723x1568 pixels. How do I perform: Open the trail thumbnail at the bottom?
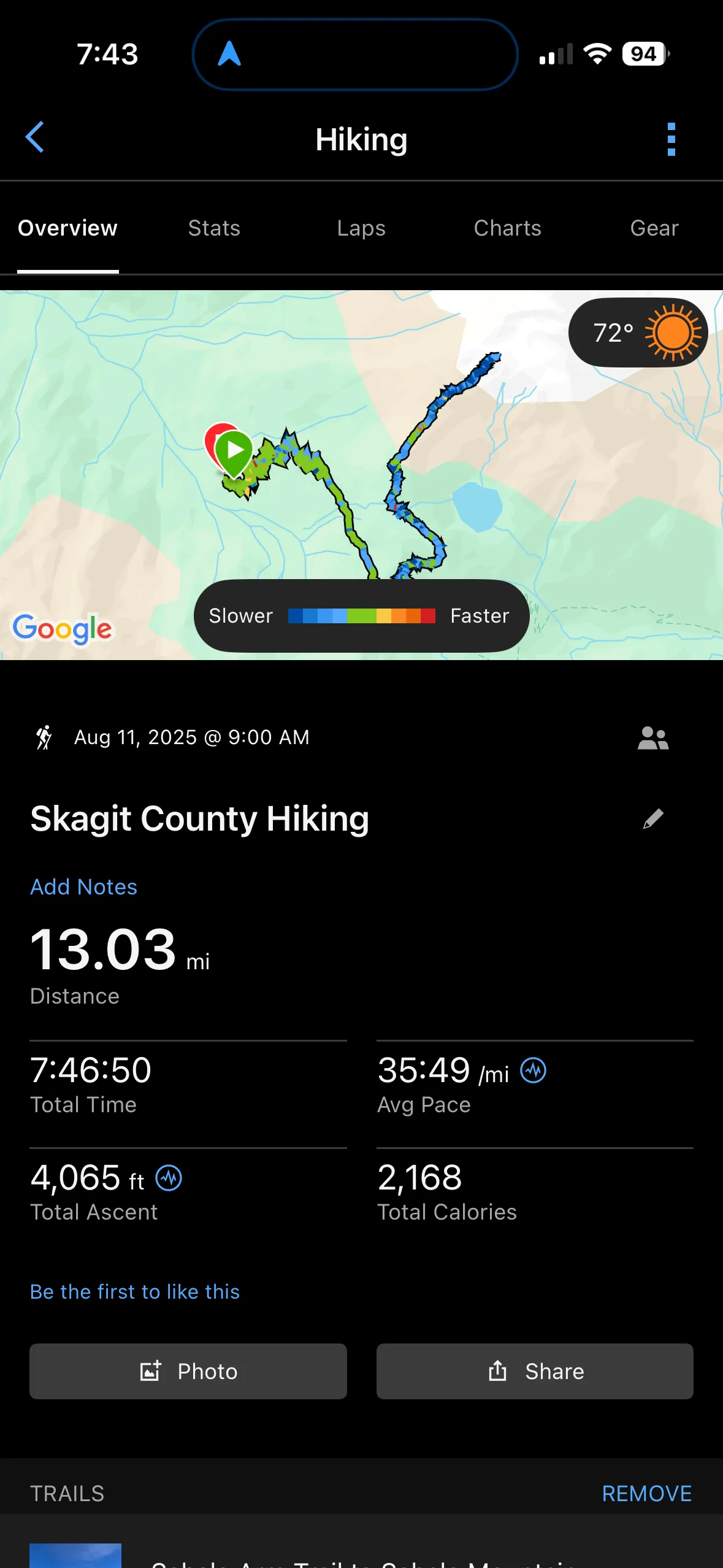(76, 1556)
